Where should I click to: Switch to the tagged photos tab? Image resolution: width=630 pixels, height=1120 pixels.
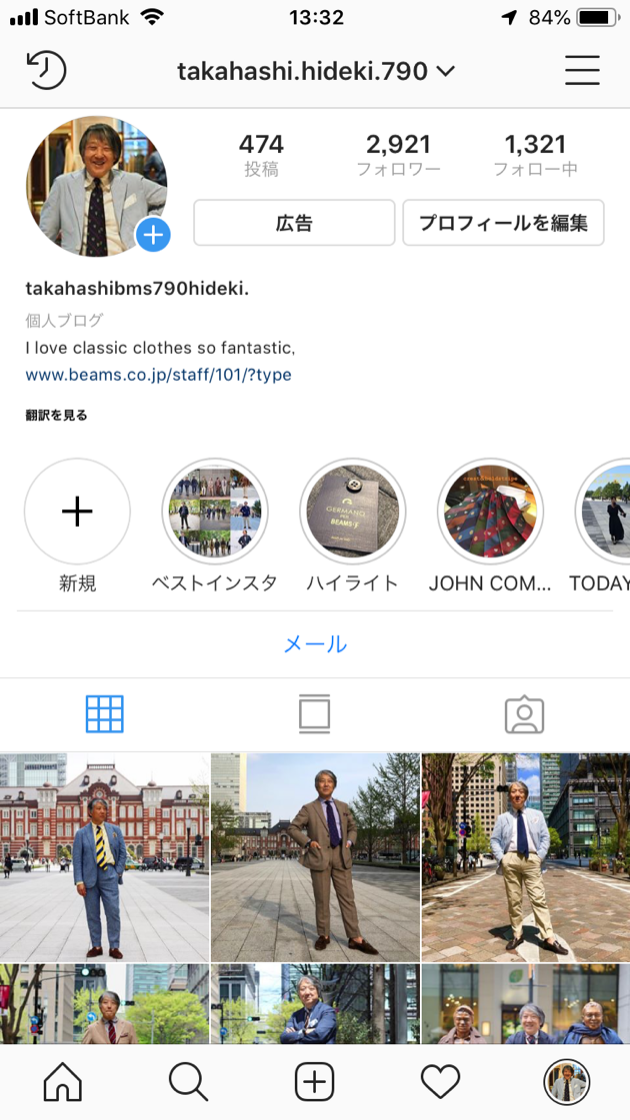pyautogui.click(x=524, y=714)
